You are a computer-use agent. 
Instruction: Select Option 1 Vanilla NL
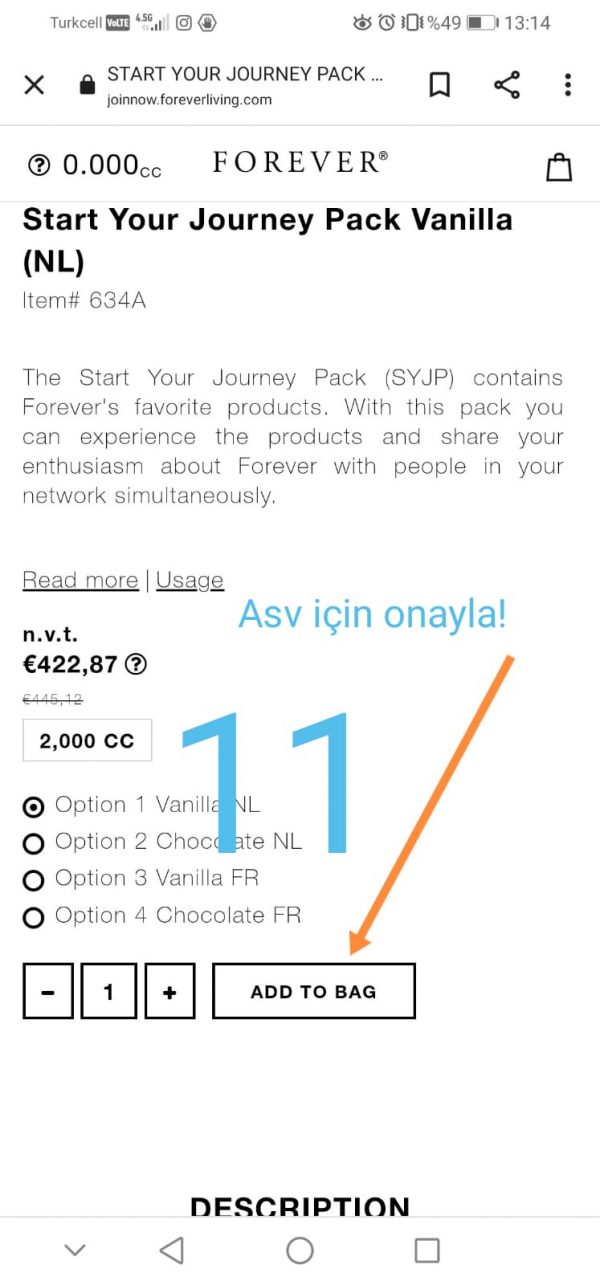(34, 806)
